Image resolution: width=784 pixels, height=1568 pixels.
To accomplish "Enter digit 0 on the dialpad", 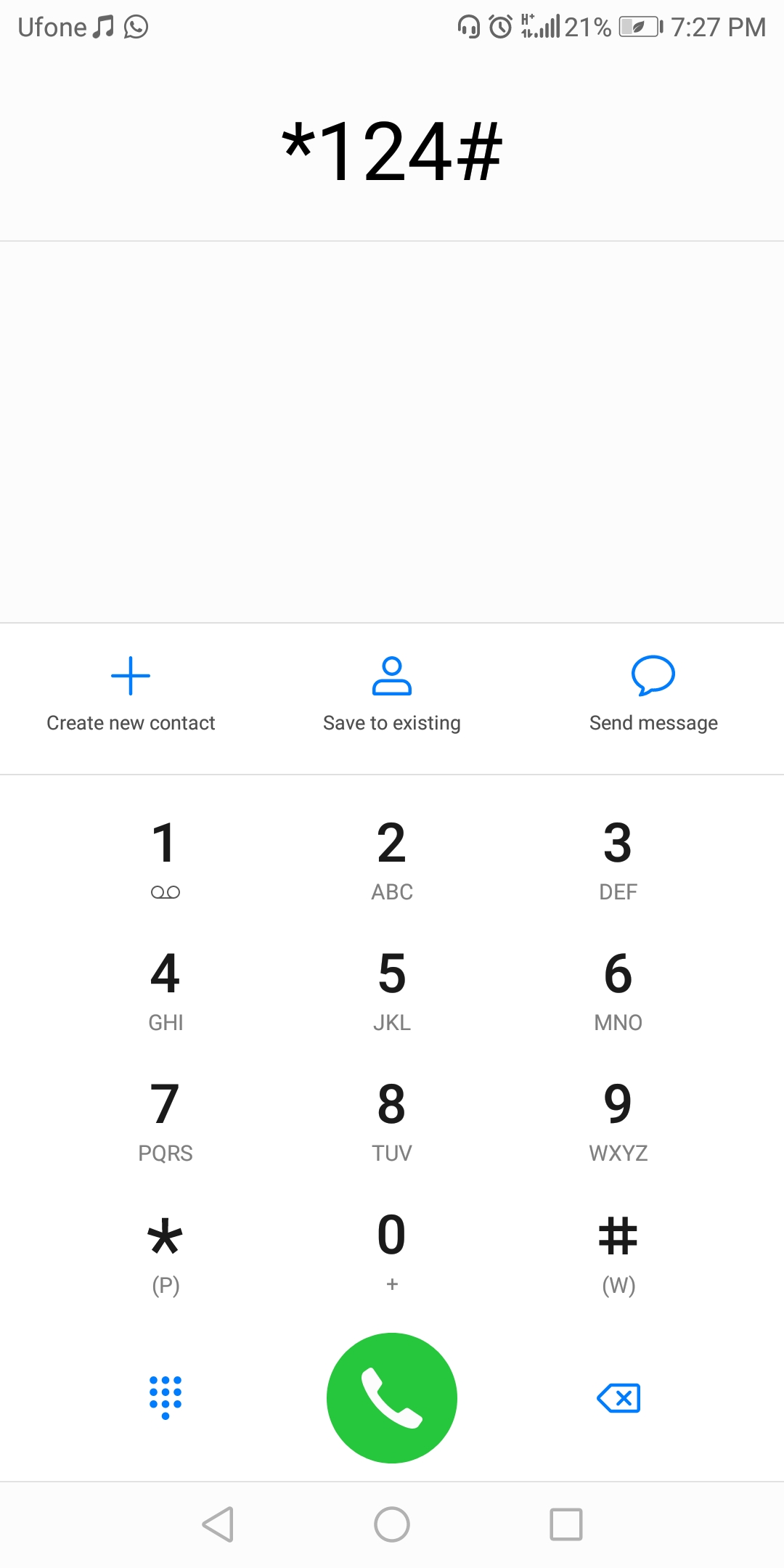I will (392, 1249).
